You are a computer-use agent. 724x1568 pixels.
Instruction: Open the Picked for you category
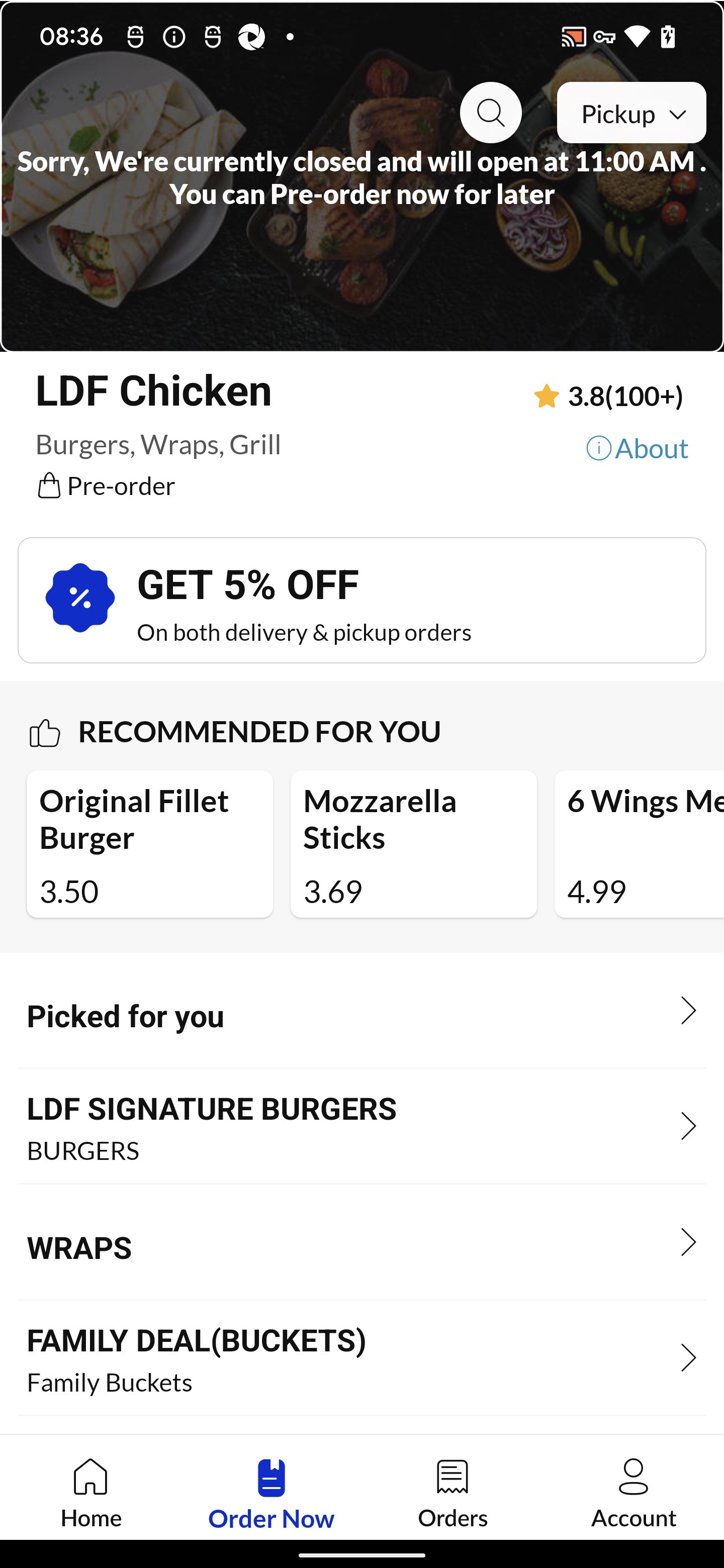361,1016
